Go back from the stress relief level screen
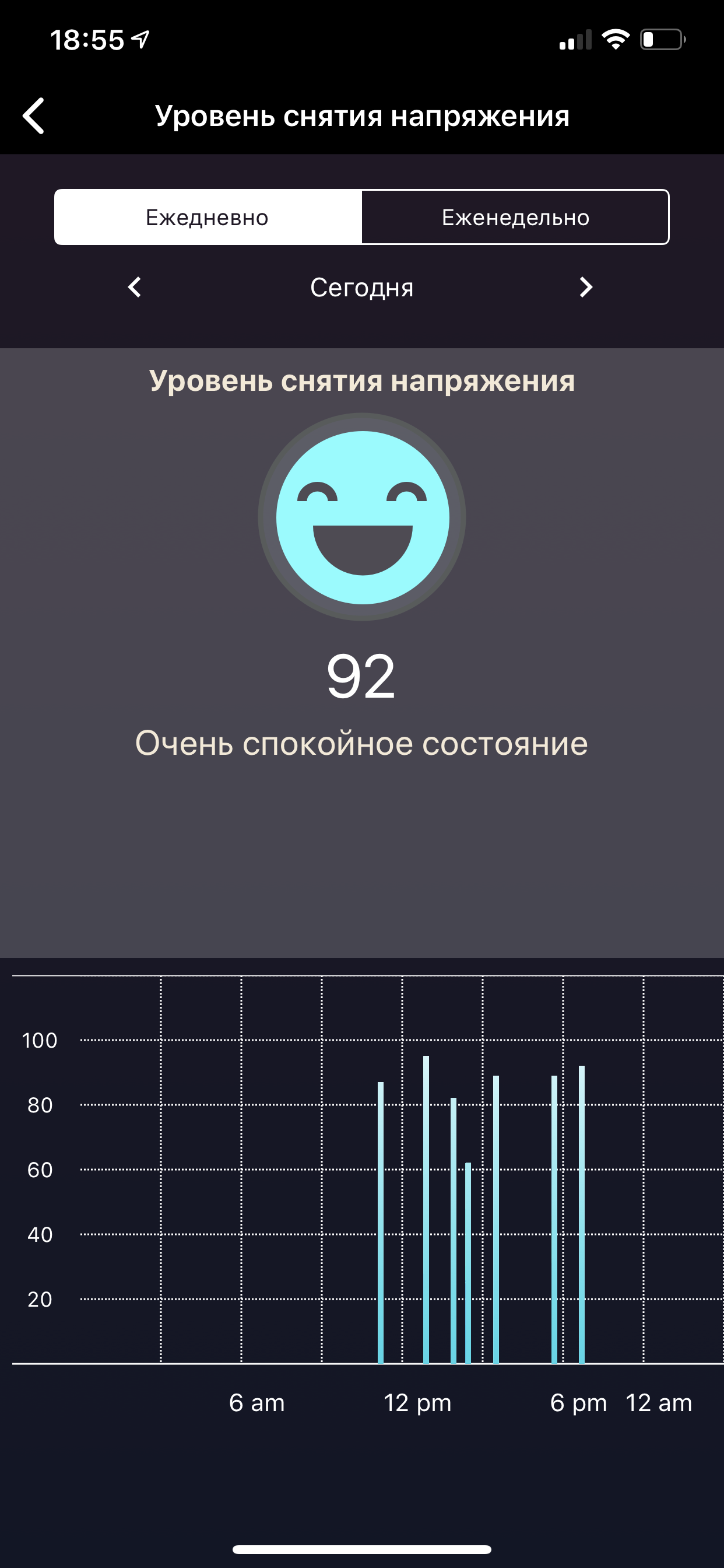The image size is (724, 1568). point(34,116)
